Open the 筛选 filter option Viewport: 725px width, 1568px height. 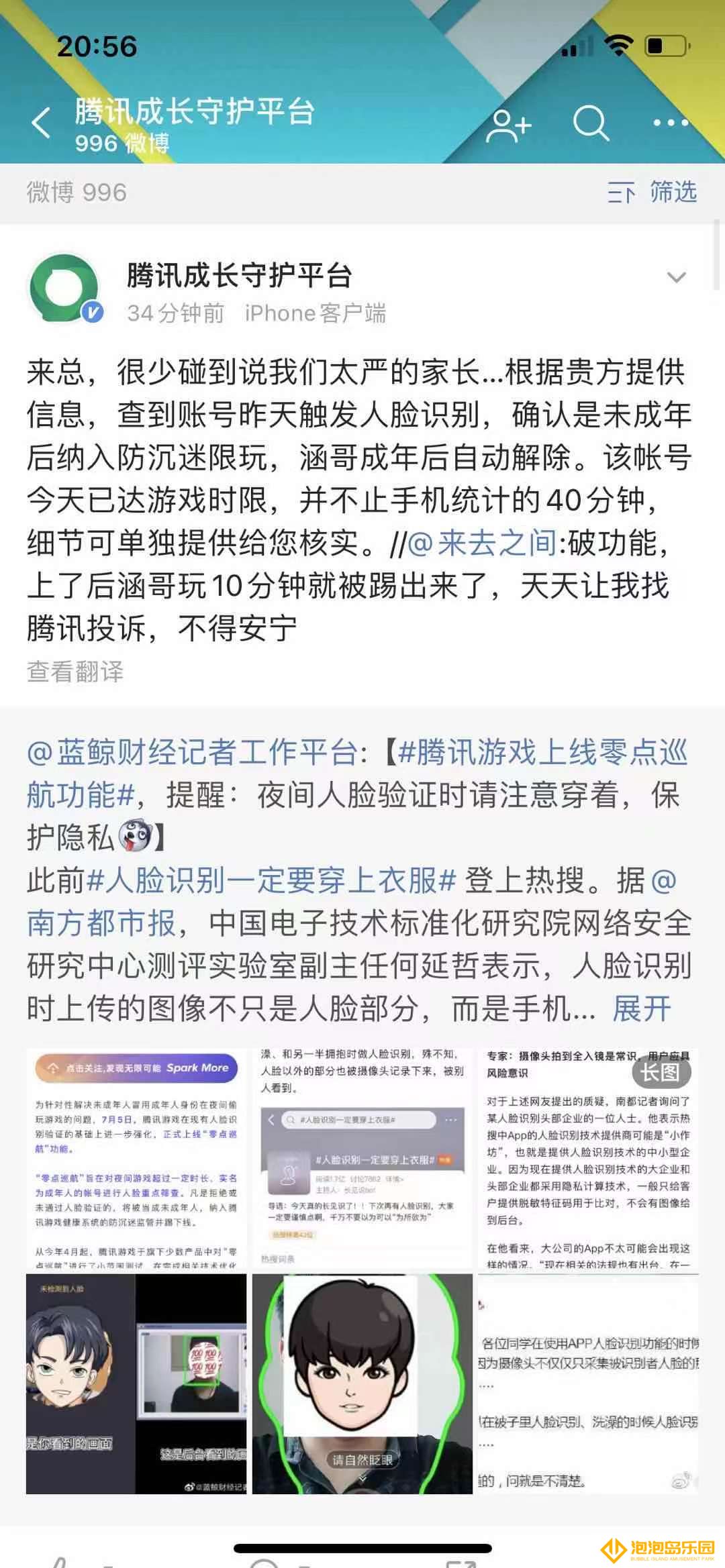pyautogui.click(x=652, y=193)
